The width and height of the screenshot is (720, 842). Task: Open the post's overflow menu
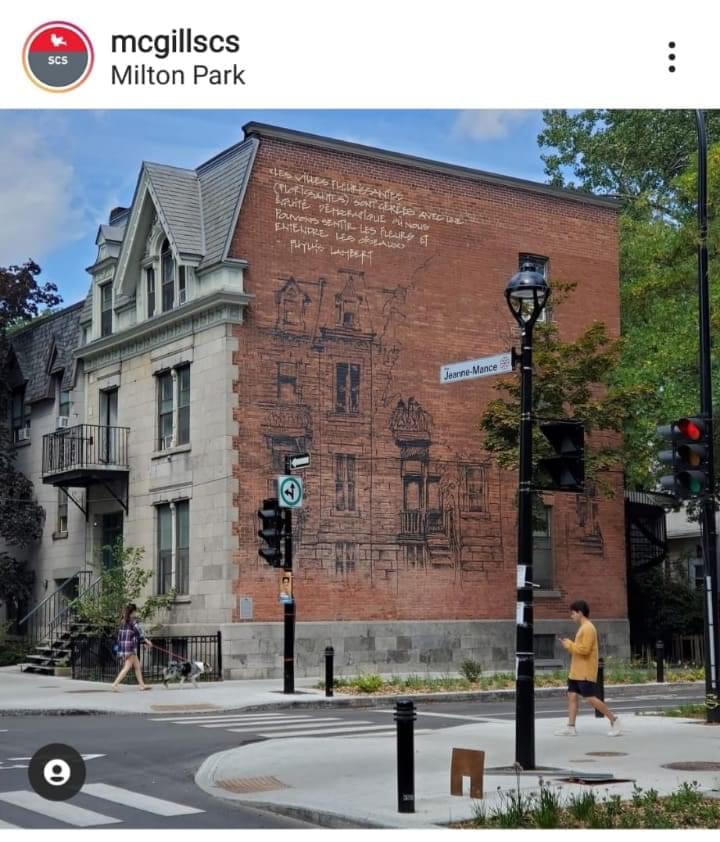pyautogui.click(x=671, y=57)
